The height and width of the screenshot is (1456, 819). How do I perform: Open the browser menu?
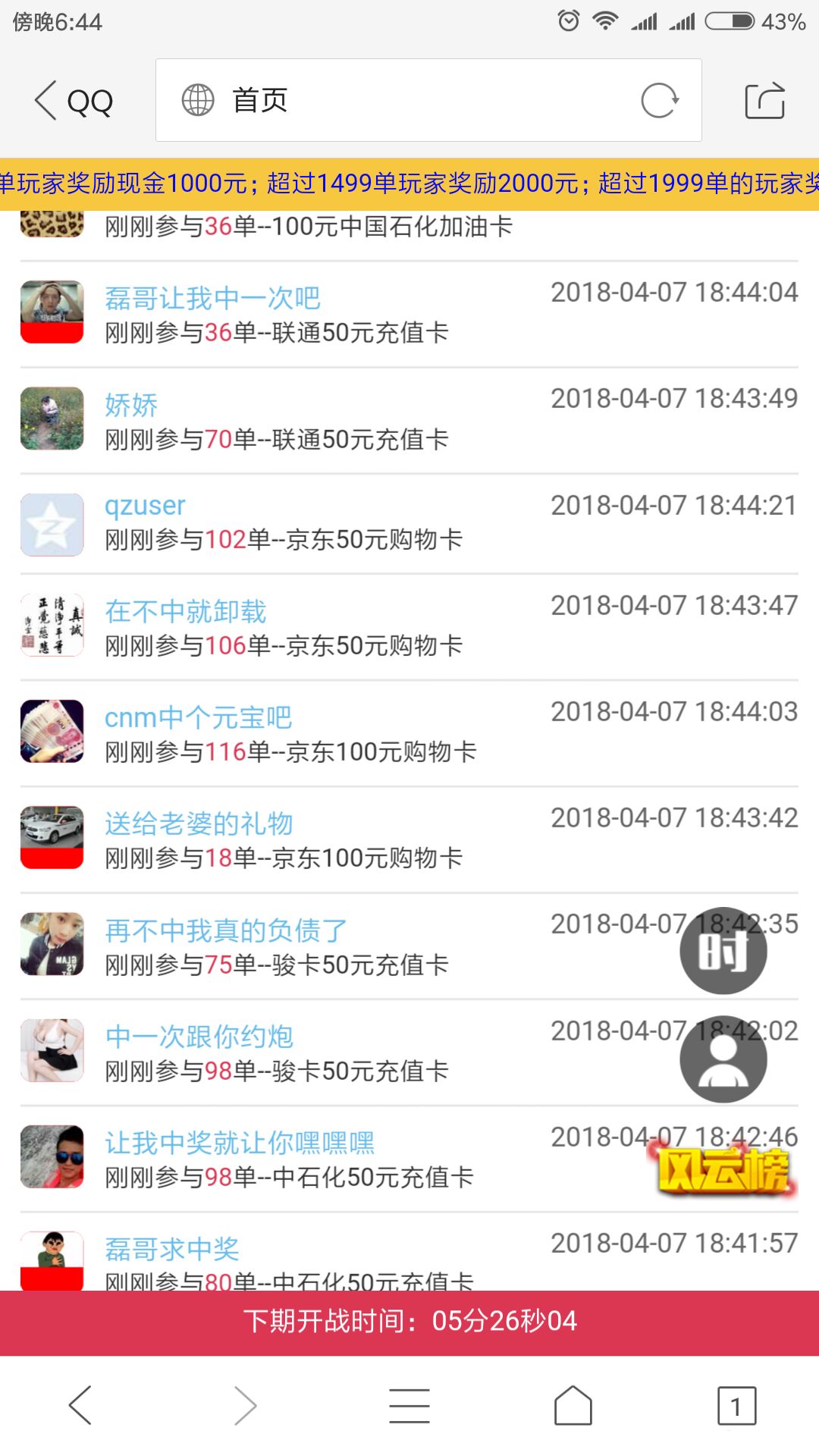[x=409, y=1405]
